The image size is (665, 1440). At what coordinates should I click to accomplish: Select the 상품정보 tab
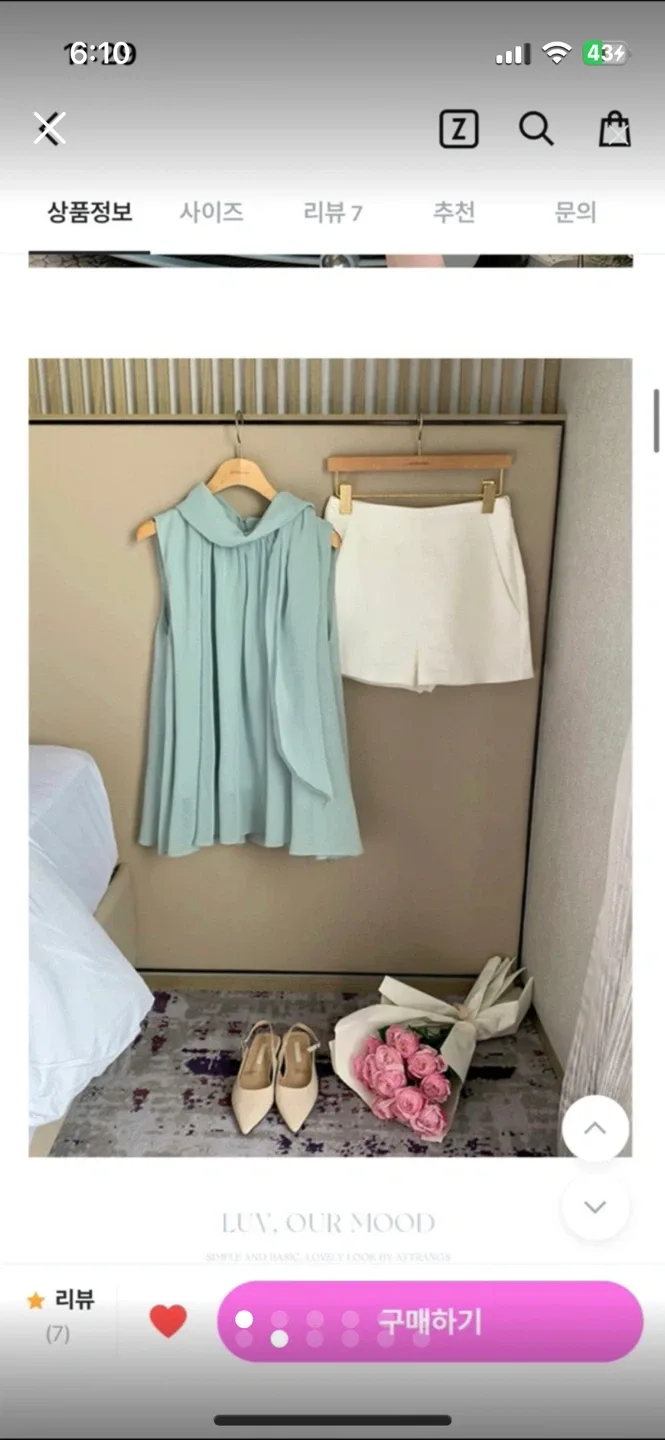[x=90, y=212]
